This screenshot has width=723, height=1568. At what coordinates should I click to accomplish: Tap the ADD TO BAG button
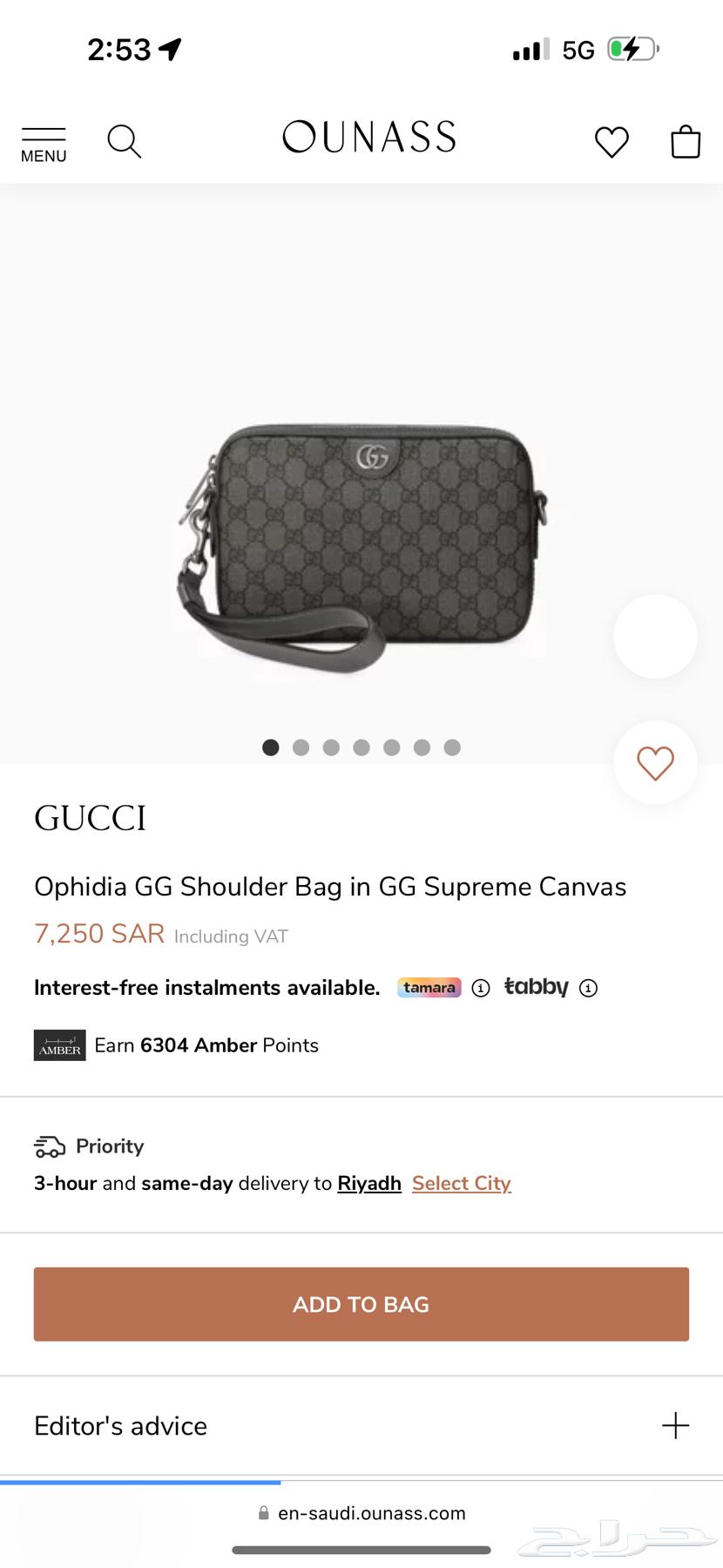pyautogui.click(x=361, y=1304)
